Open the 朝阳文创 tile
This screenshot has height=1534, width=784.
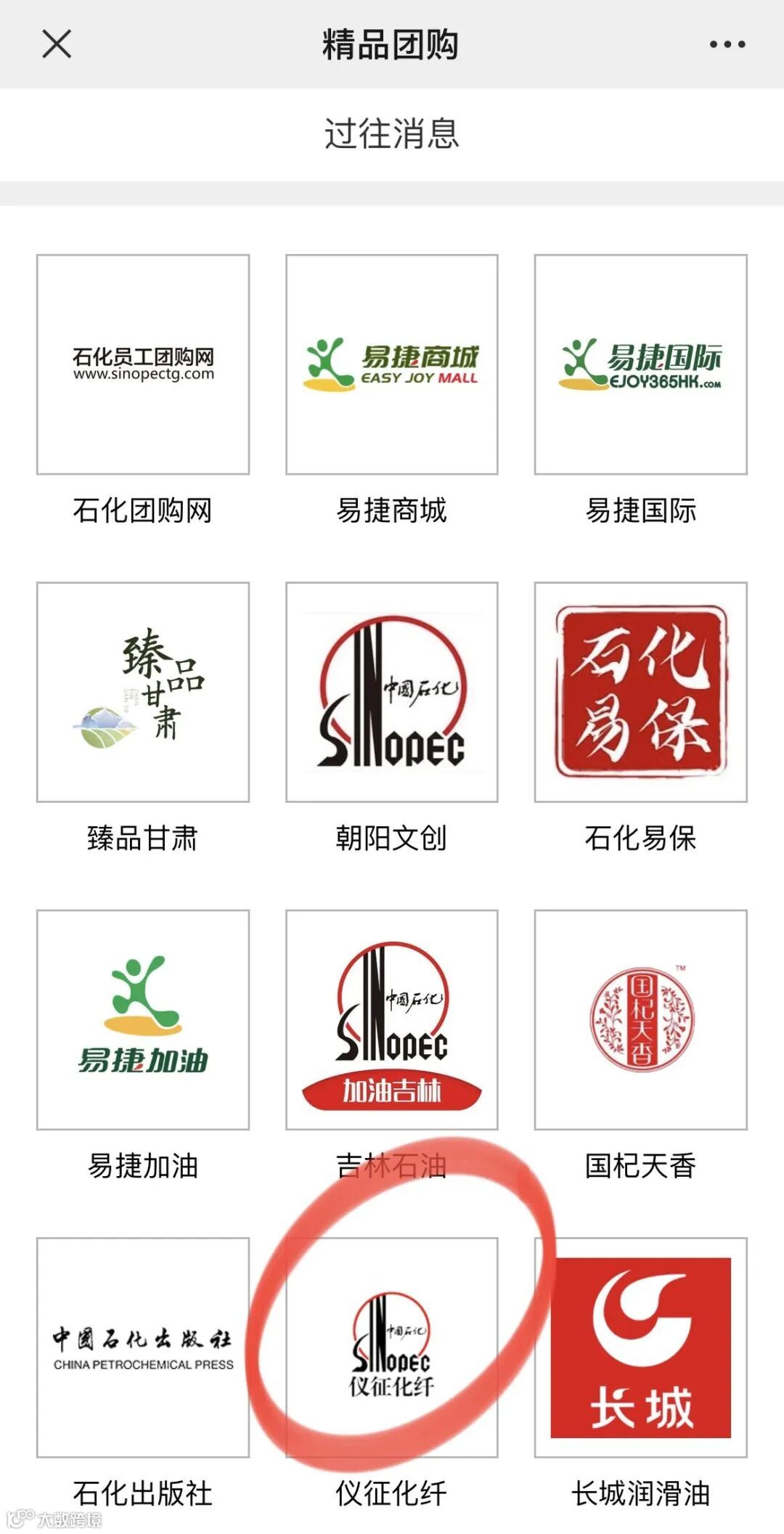[x=392, y=692]
